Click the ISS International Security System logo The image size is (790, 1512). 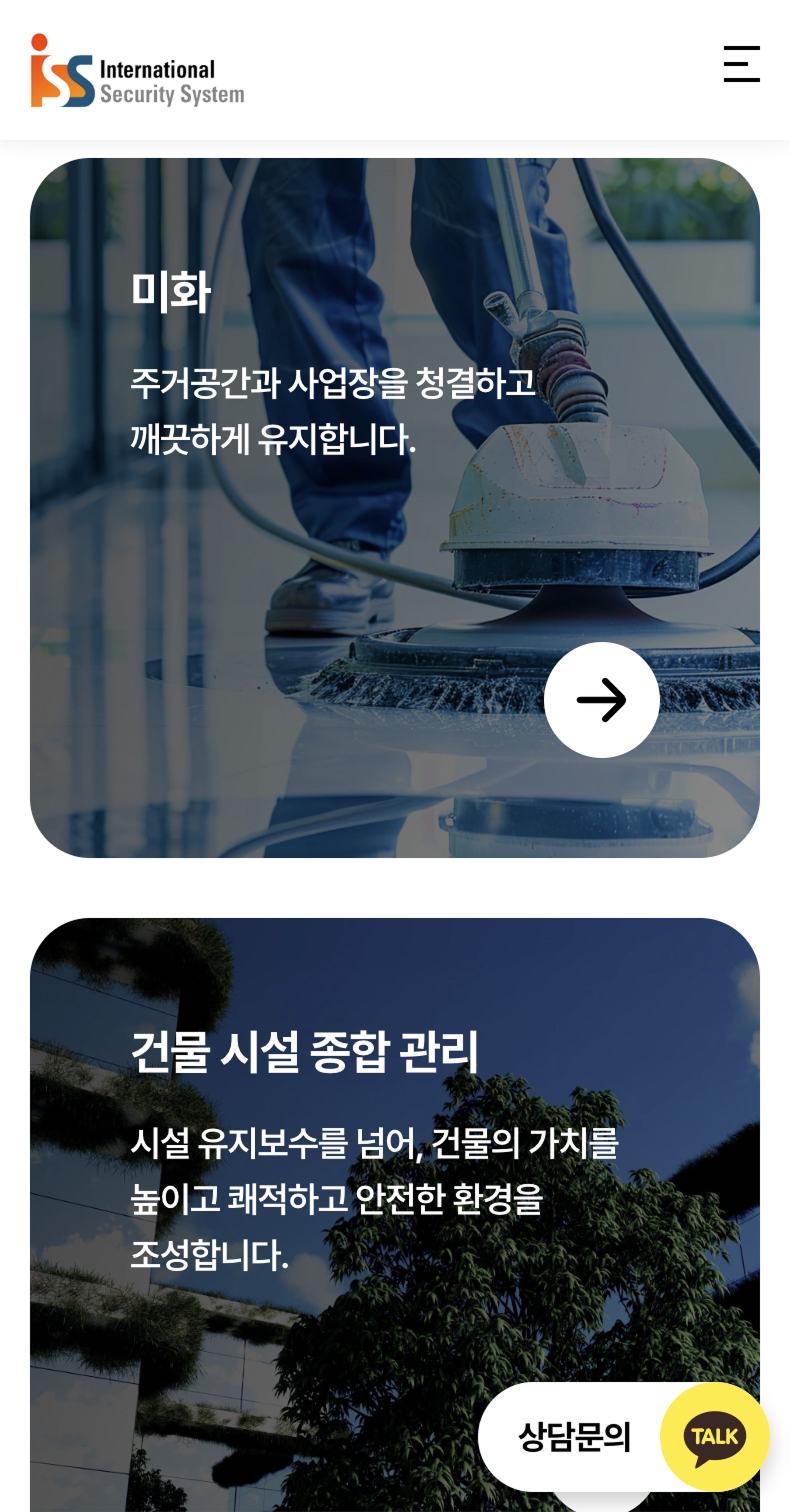click(x=136, y=70)
